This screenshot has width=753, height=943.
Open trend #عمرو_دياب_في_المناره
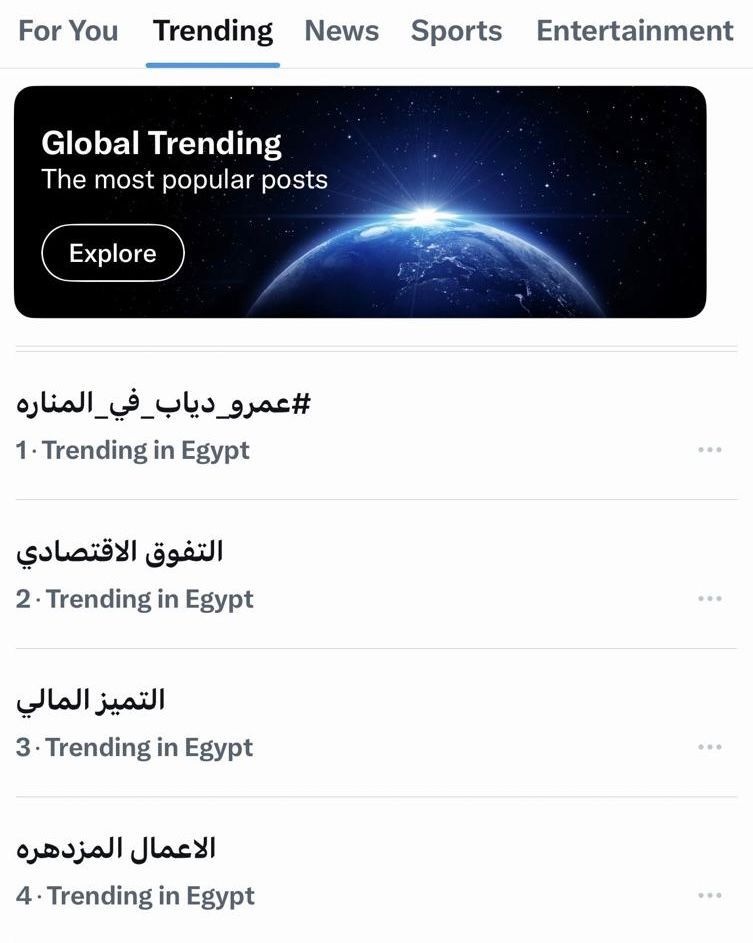[x=164, y=404]
